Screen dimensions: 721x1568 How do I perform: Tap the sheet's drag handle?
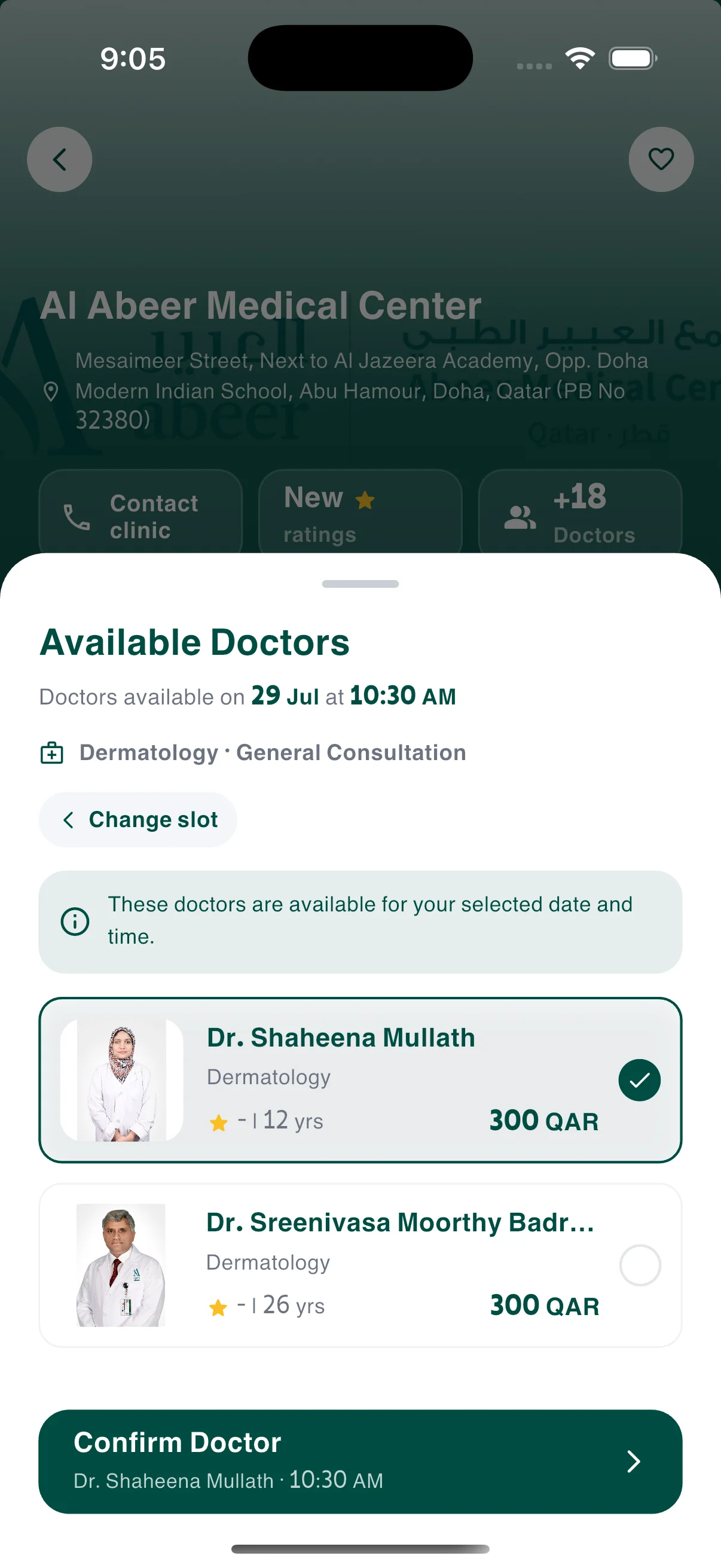[x=360, y=584]
